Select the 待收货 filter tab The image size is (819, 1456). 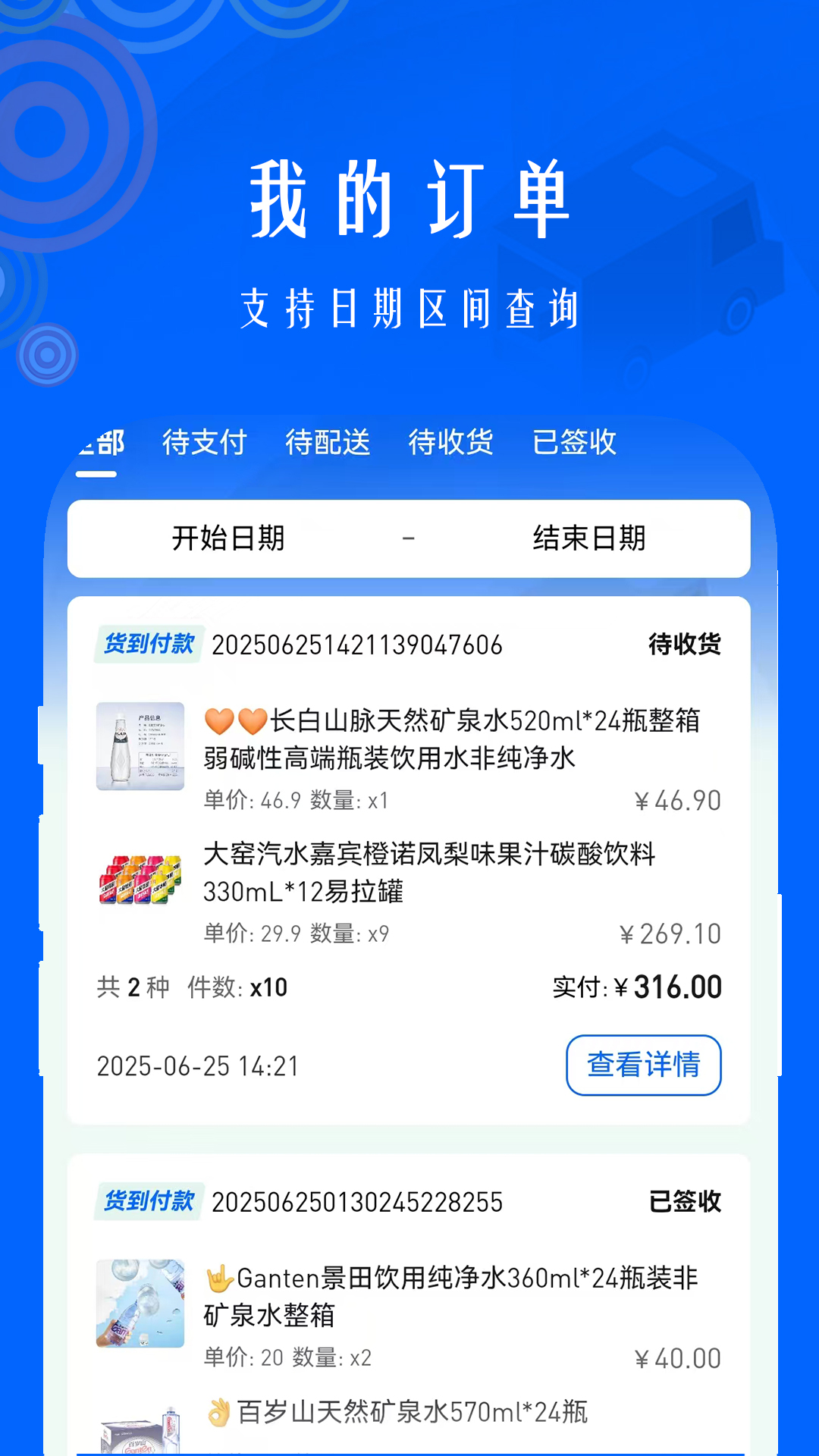(x=451, y=443)
